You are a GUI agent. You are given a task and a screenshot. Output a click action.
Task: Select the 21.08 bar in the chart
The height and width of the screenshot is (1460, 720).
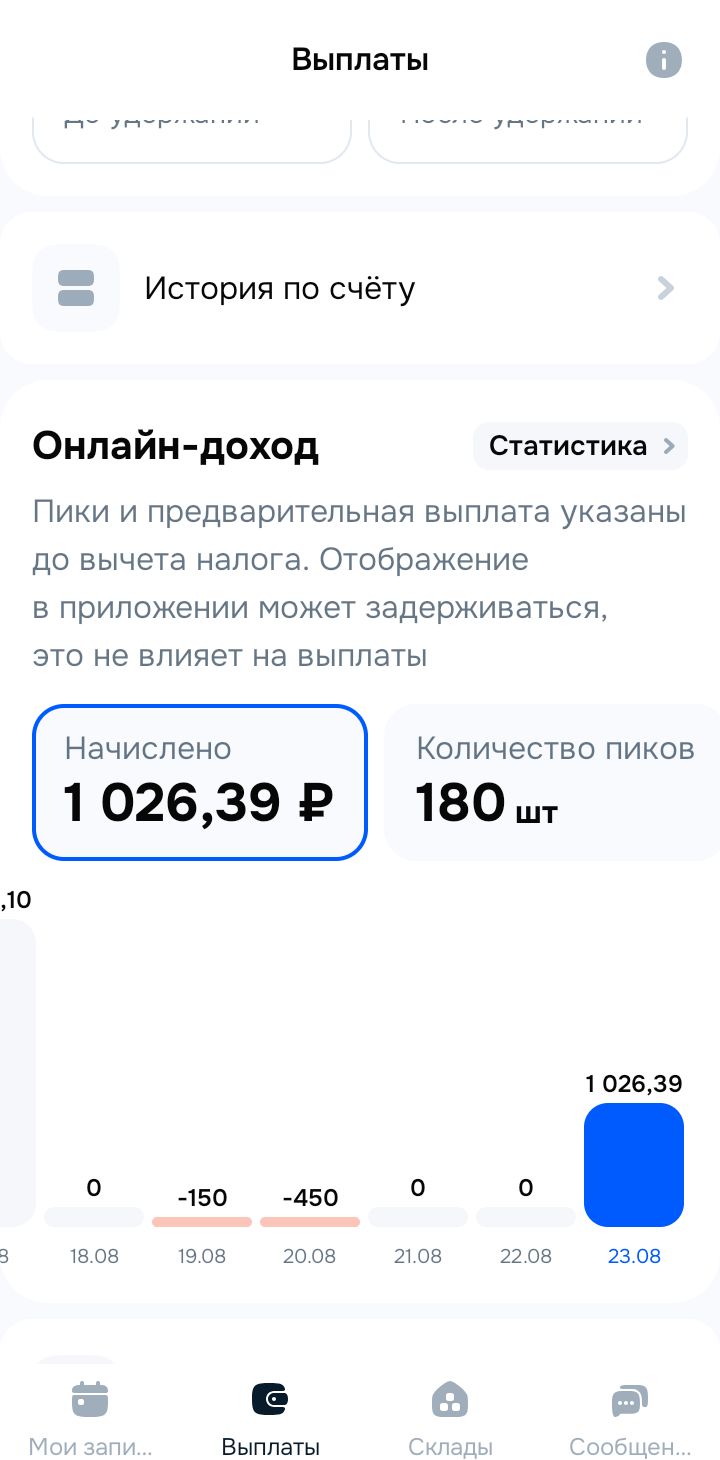[418, 1216]
